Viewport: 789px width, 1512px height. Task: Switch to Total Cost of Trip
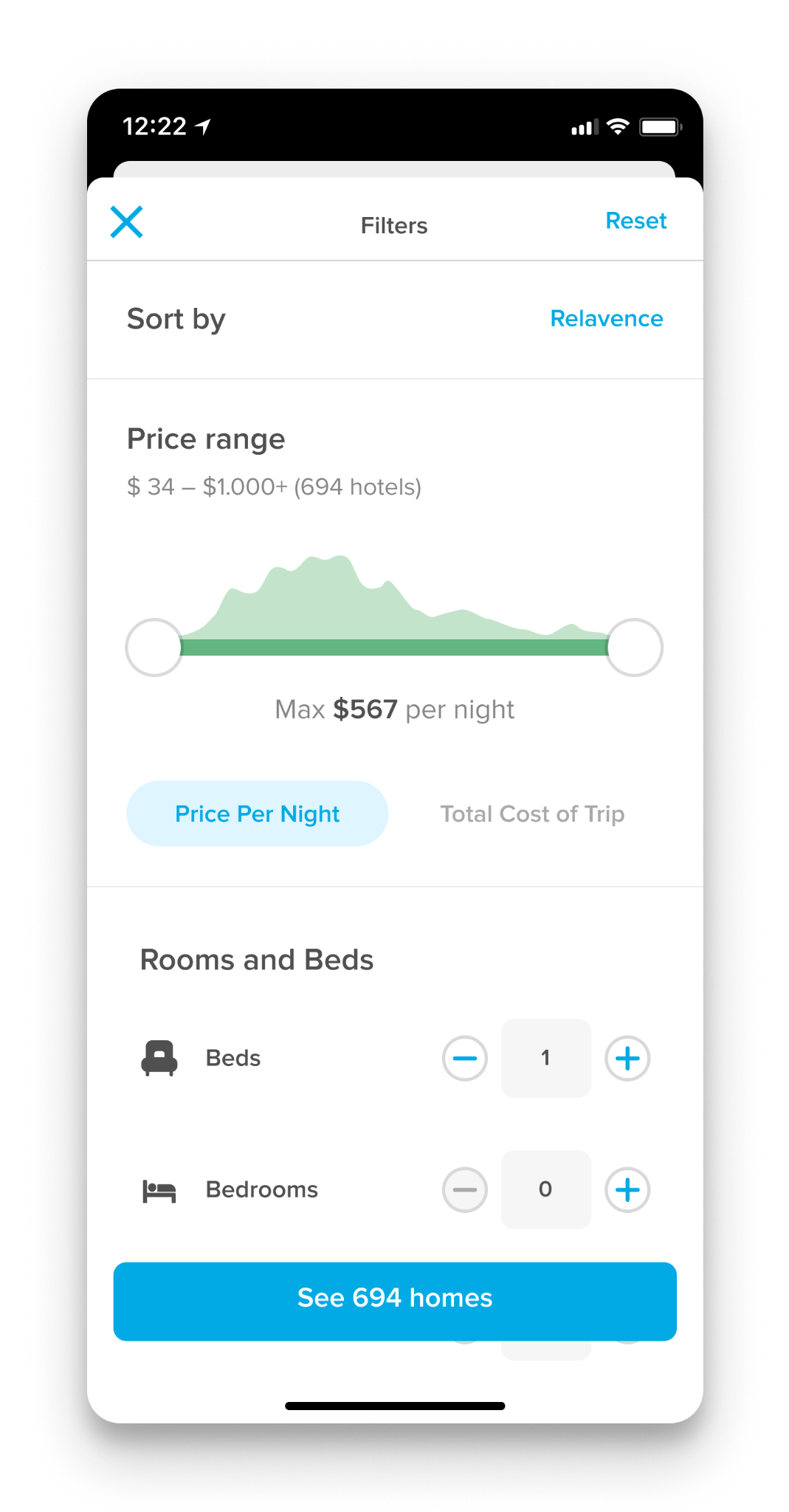pyautogui.click(x=532, y=814)
